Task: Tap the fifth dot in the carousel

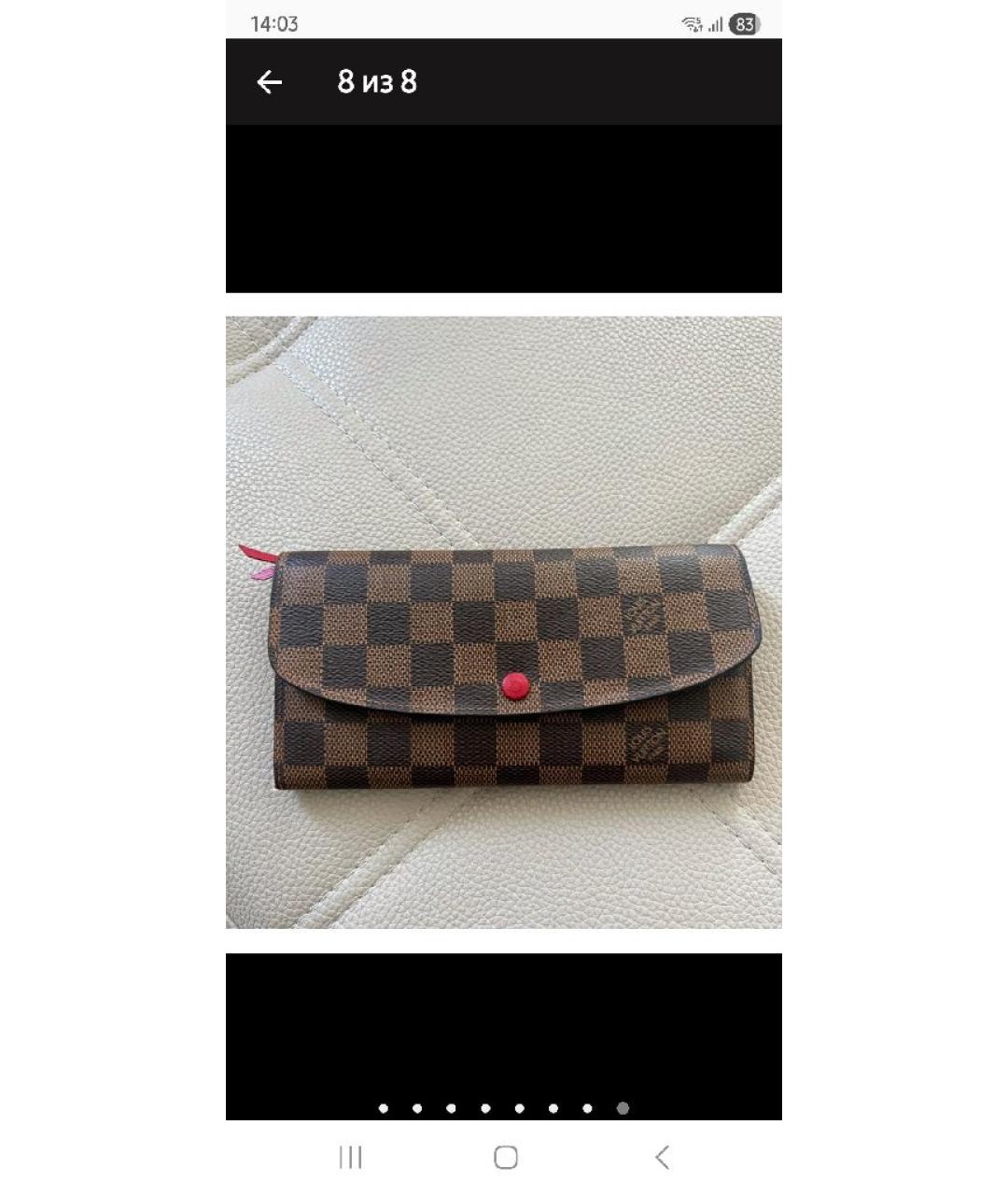Action: (x=518, y=1108)
